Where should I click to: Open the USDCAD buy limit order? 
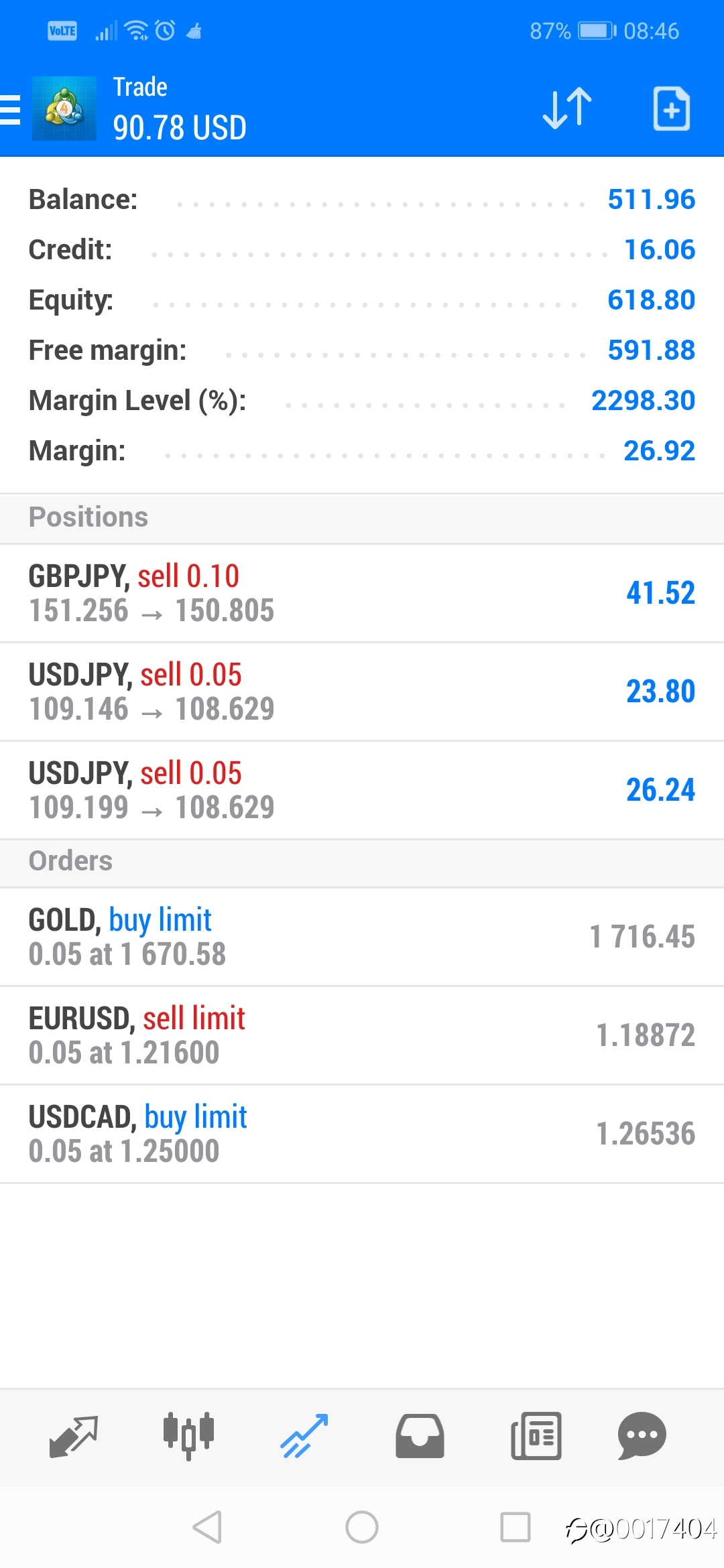[x=362, y=1134]
